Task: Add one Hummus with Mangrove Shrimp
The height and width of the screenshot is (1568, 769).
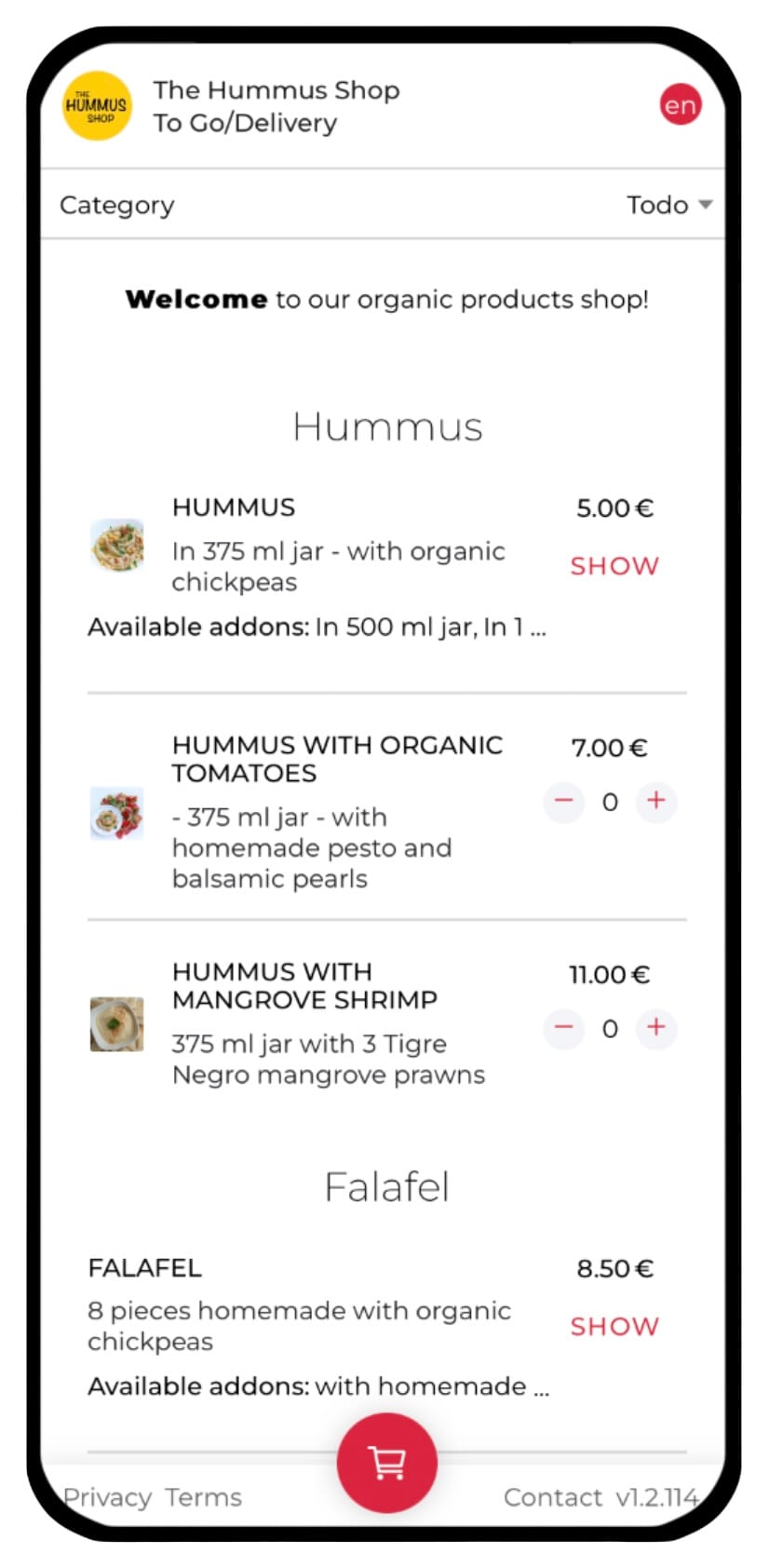Action: [655, 1028]
